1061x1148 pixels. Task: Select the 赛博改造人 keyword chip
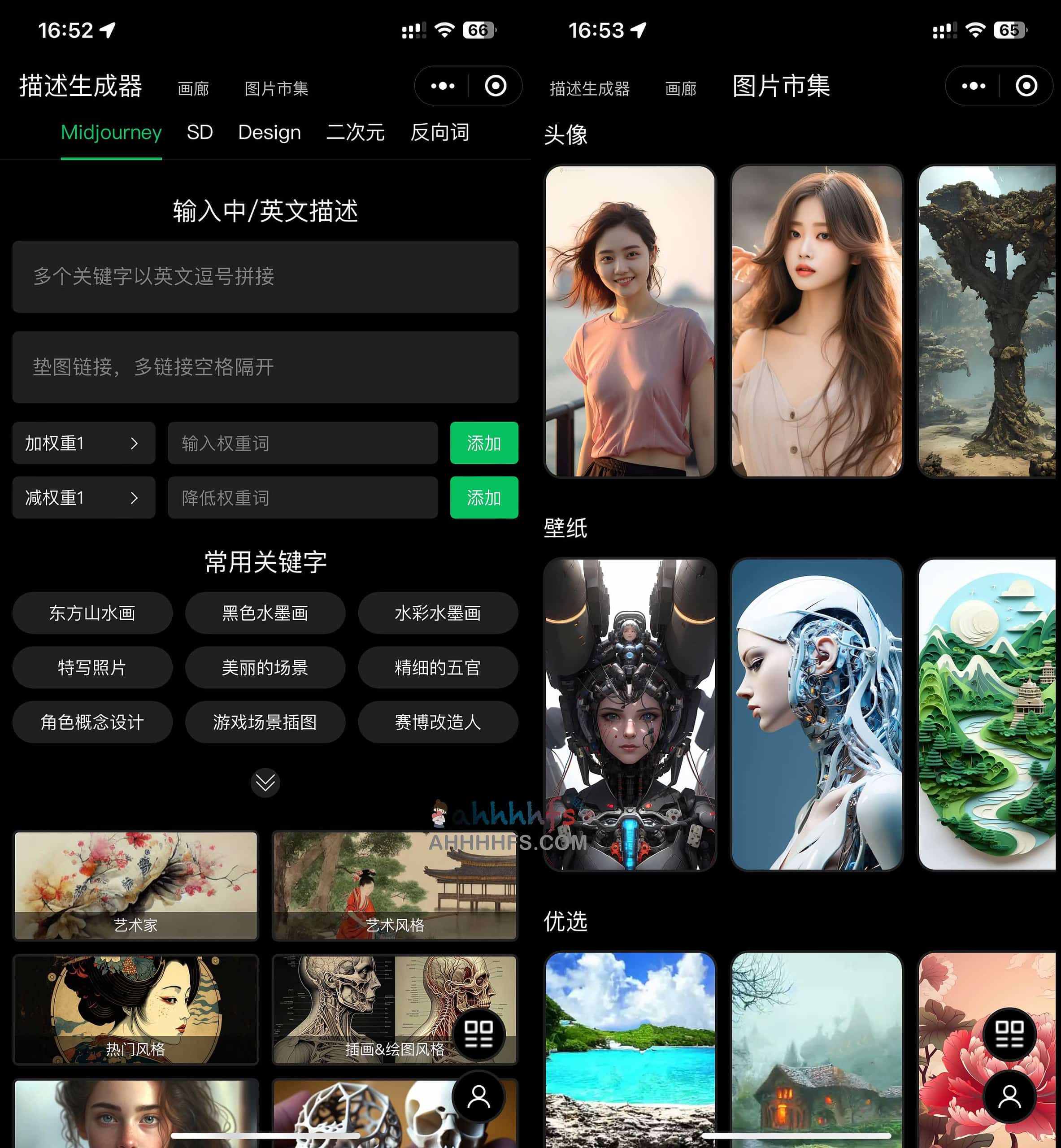click(x=438, y=722)
